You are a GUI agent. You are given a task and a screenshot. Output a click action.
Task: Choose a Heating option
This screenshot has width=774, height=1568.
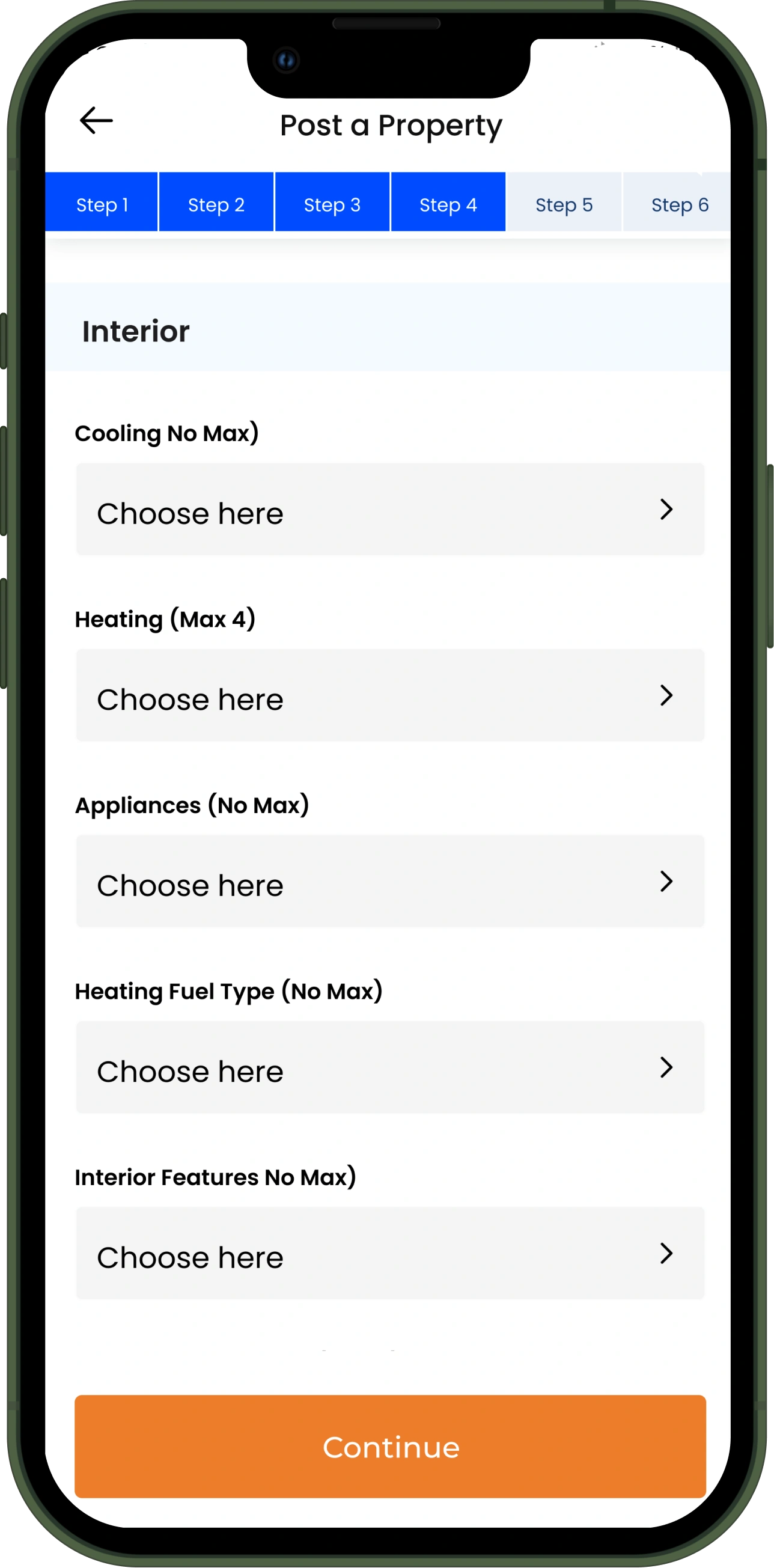[390, 696]
